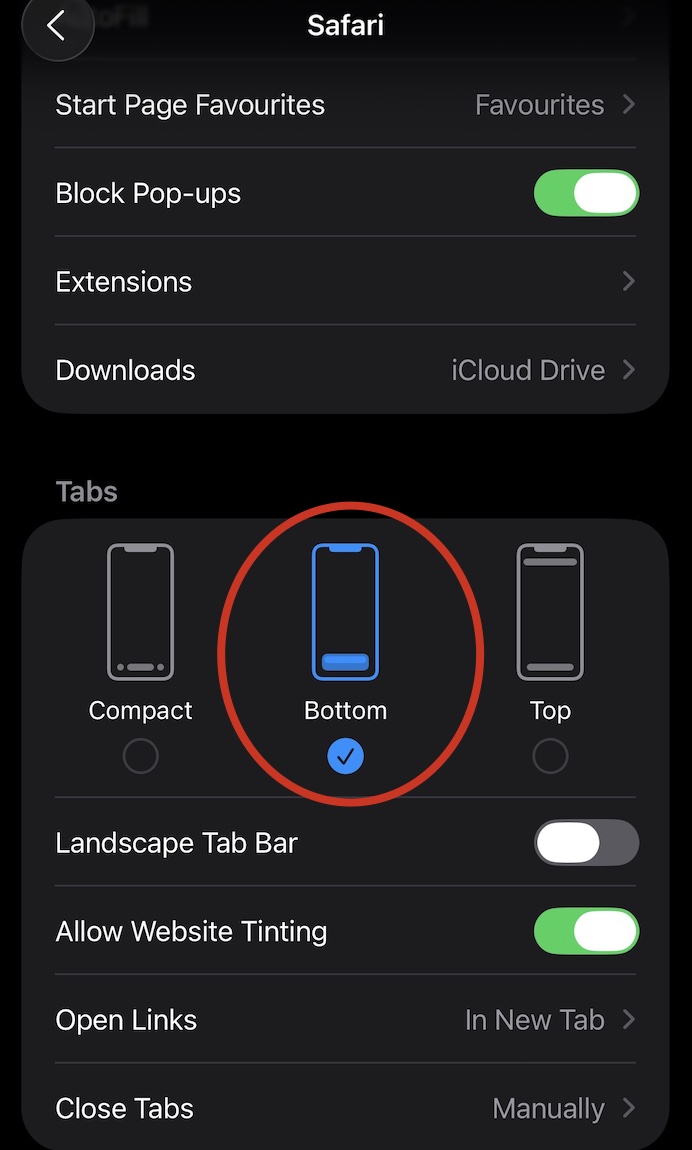
Task: Choose the Bottom tab layout
Action: pyautogui.click(x=345, y=757)
